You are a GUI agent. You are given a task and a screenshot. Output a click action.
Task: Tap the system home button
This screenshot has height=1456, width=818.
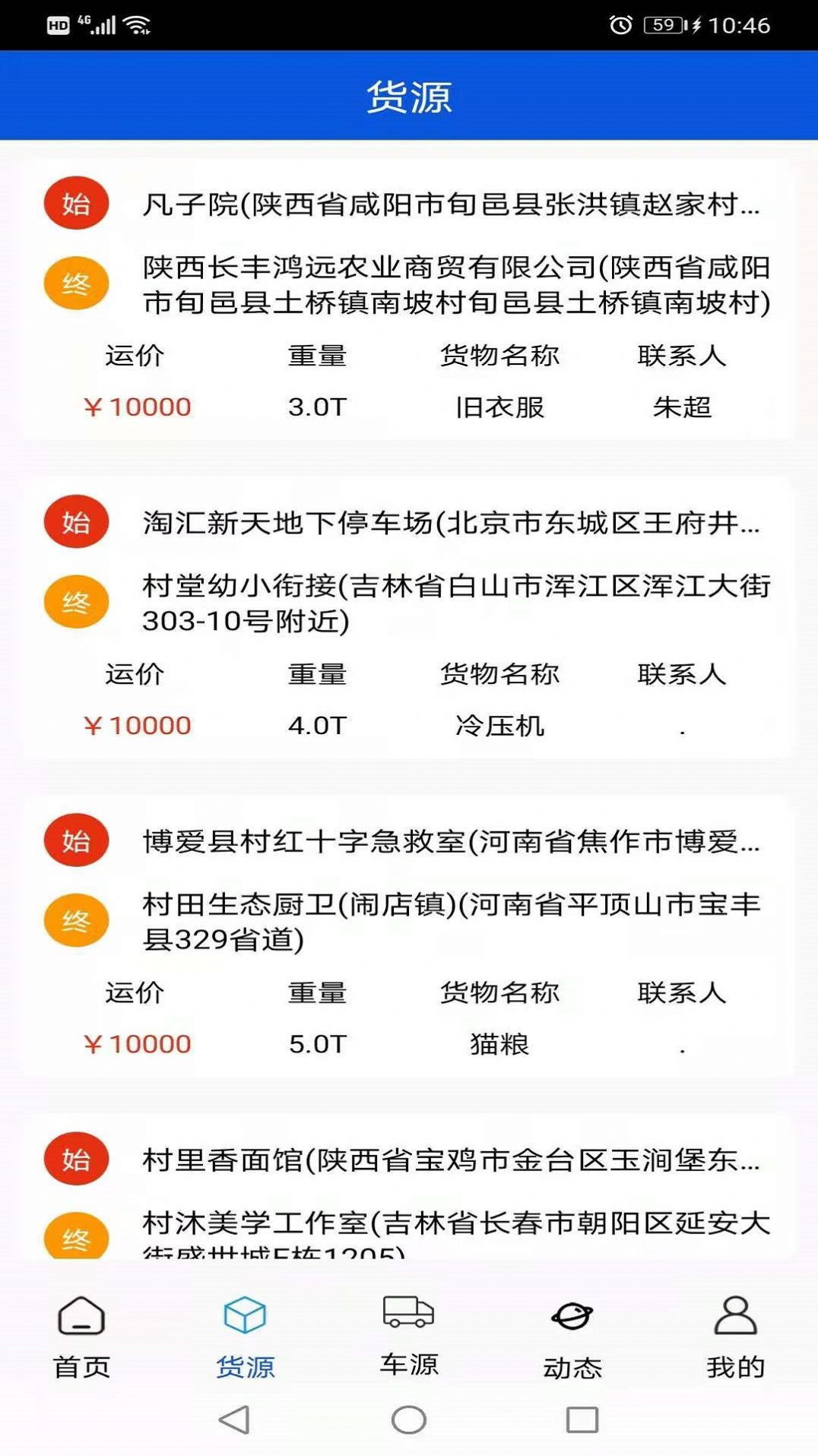coord(409,1420)
